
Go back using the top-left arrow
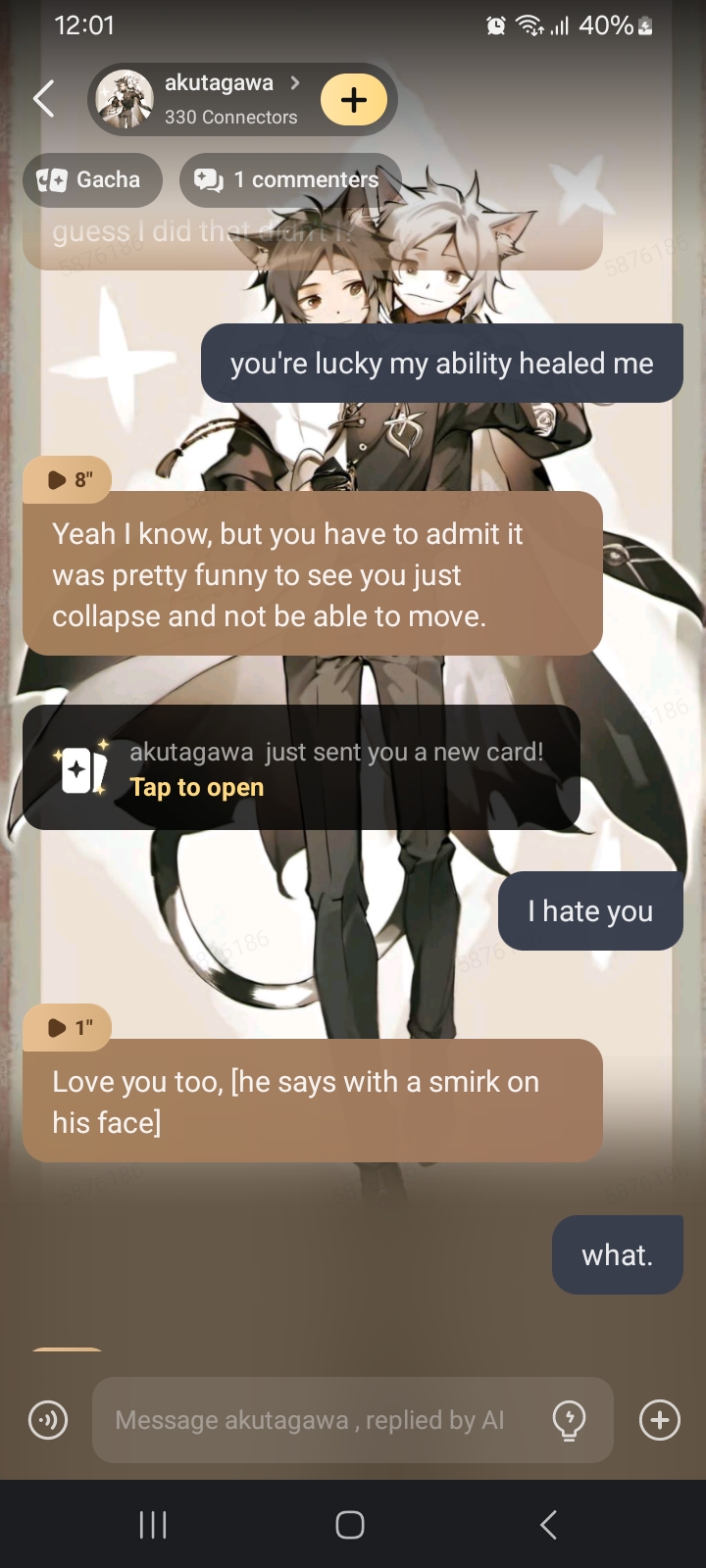(44, 99)
